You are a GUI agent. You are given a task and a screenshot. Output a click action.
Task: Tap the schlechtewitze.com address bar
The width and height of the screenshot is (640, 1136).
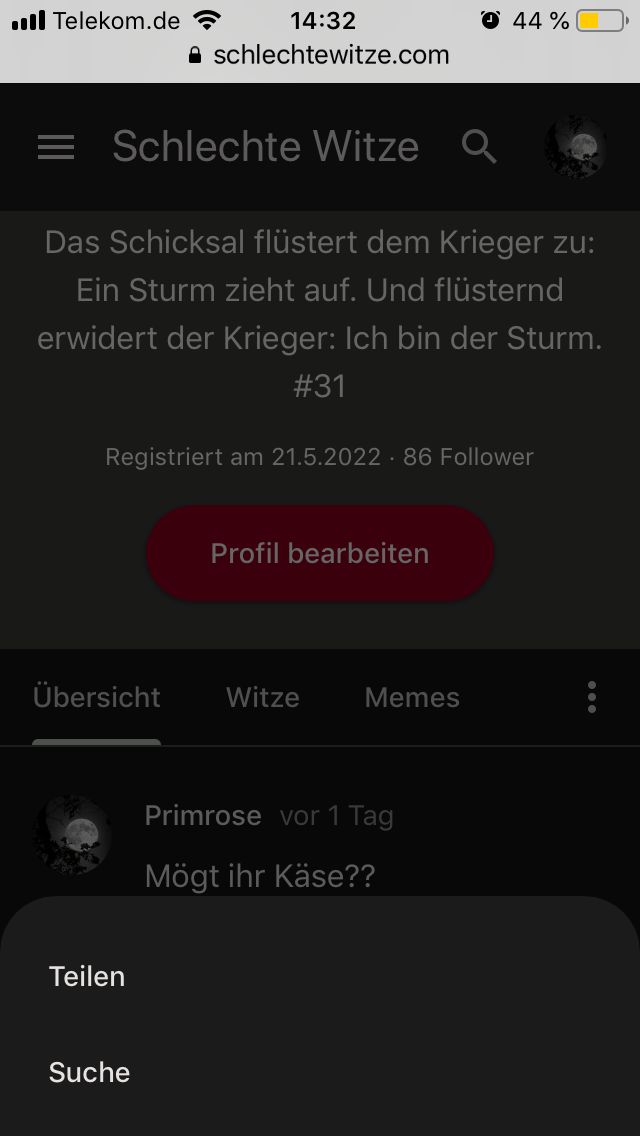click(320, 55)
